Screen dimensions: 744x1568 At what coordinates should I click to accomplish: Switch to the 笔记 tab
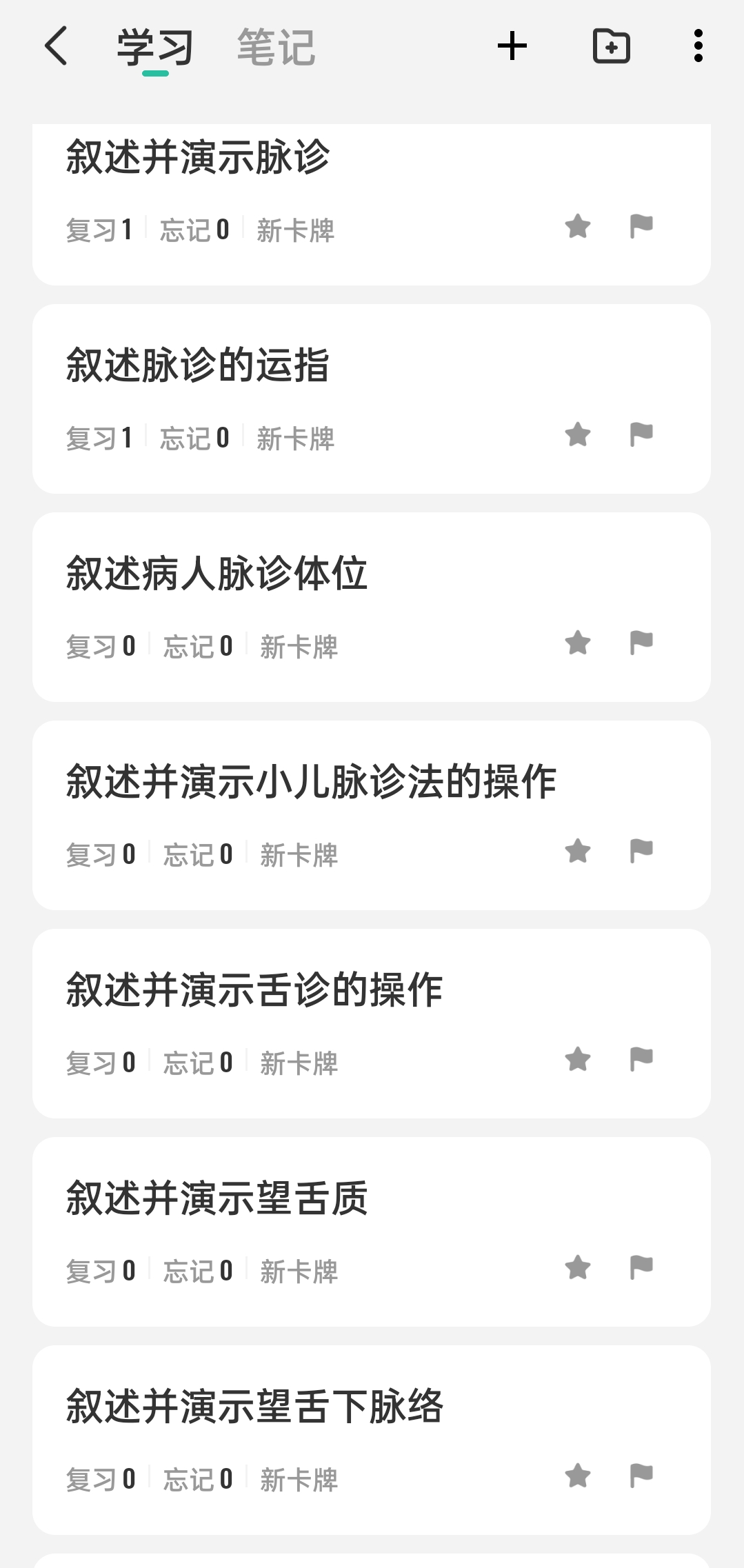276,48
